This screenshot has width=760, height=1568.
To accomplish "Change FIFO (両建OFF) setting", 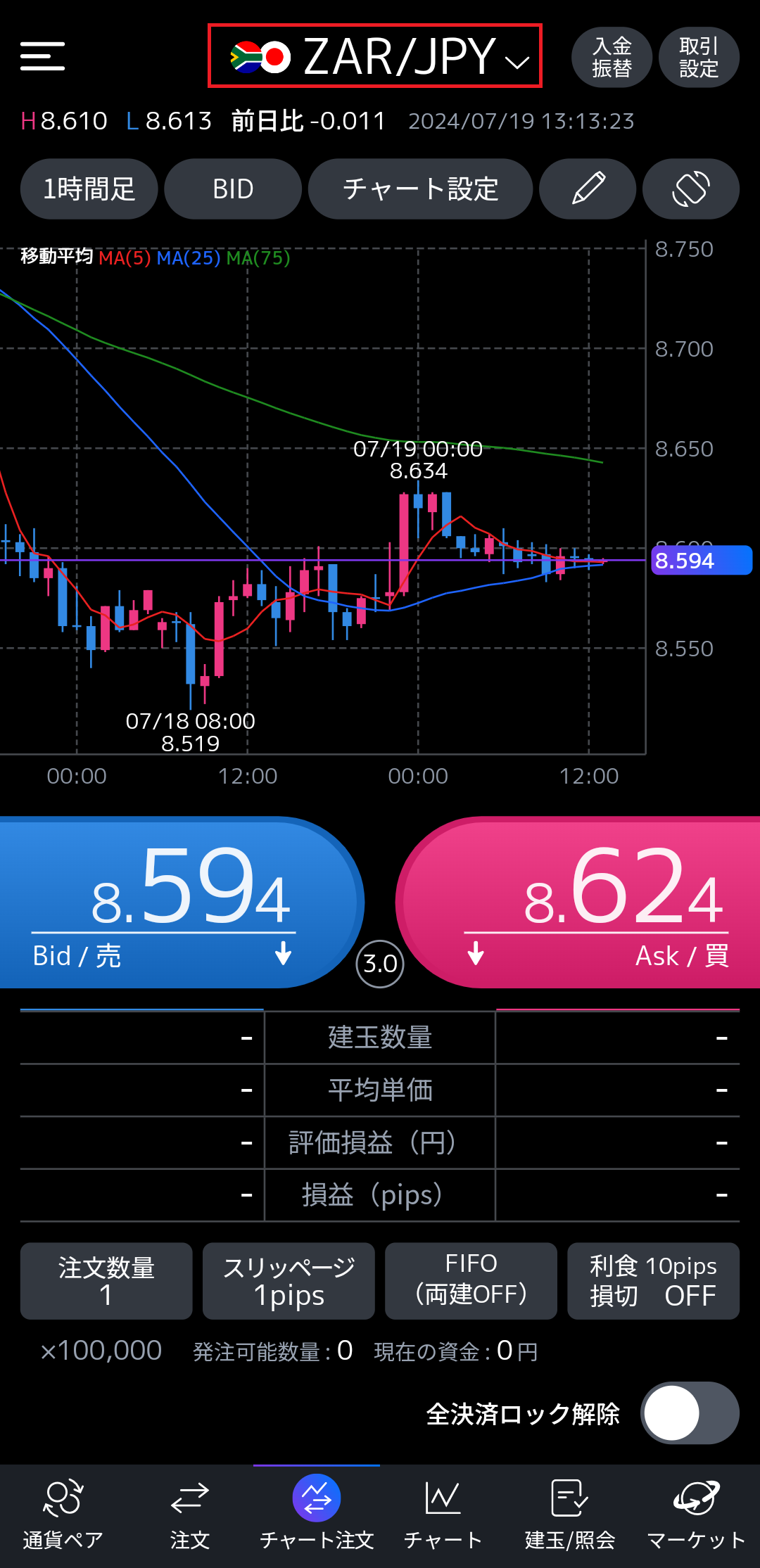I will coord(471,1281).
